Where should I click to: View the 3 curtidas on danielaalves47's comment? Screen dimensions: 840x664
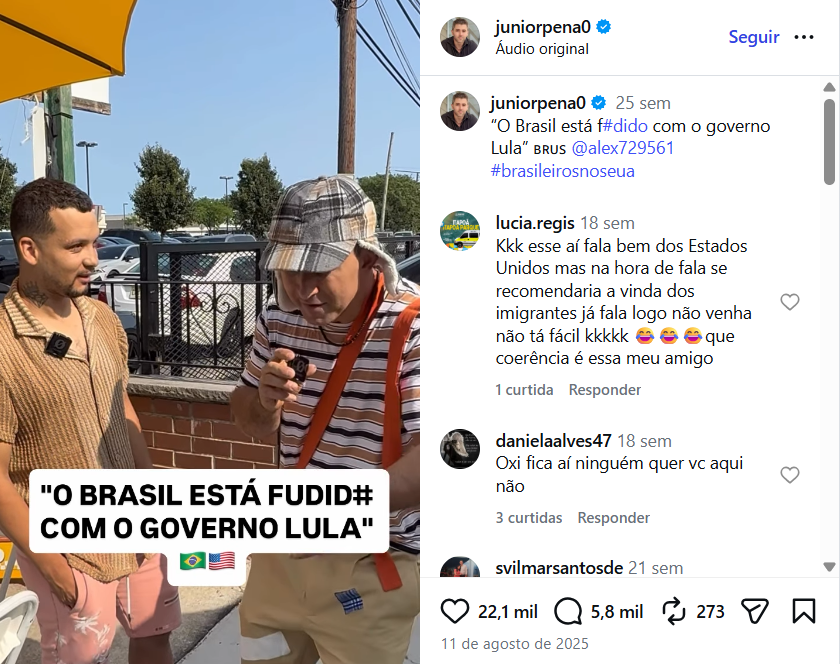click(529, 518)
